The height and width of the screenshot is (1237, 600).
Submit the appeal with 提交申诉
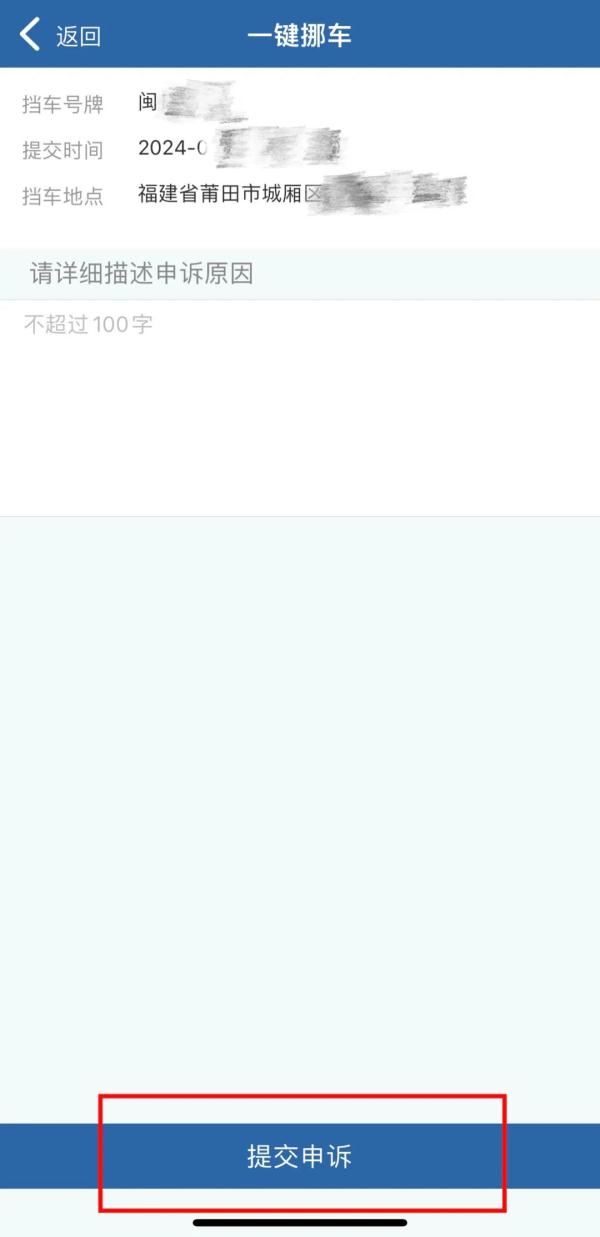300,1156
